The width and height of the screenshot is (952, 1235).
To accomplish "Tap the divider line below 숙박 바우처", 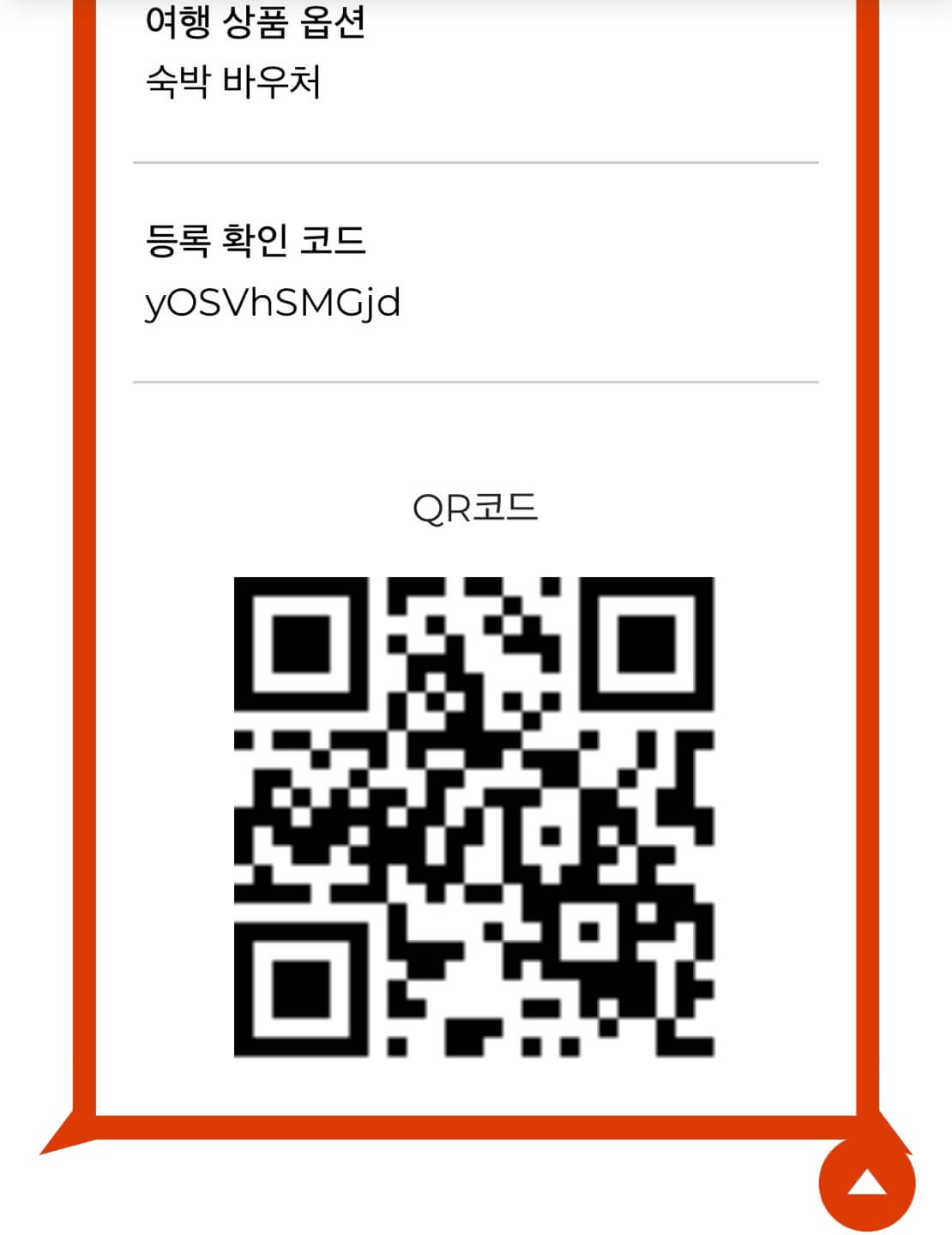I will [x=476, y=160].
